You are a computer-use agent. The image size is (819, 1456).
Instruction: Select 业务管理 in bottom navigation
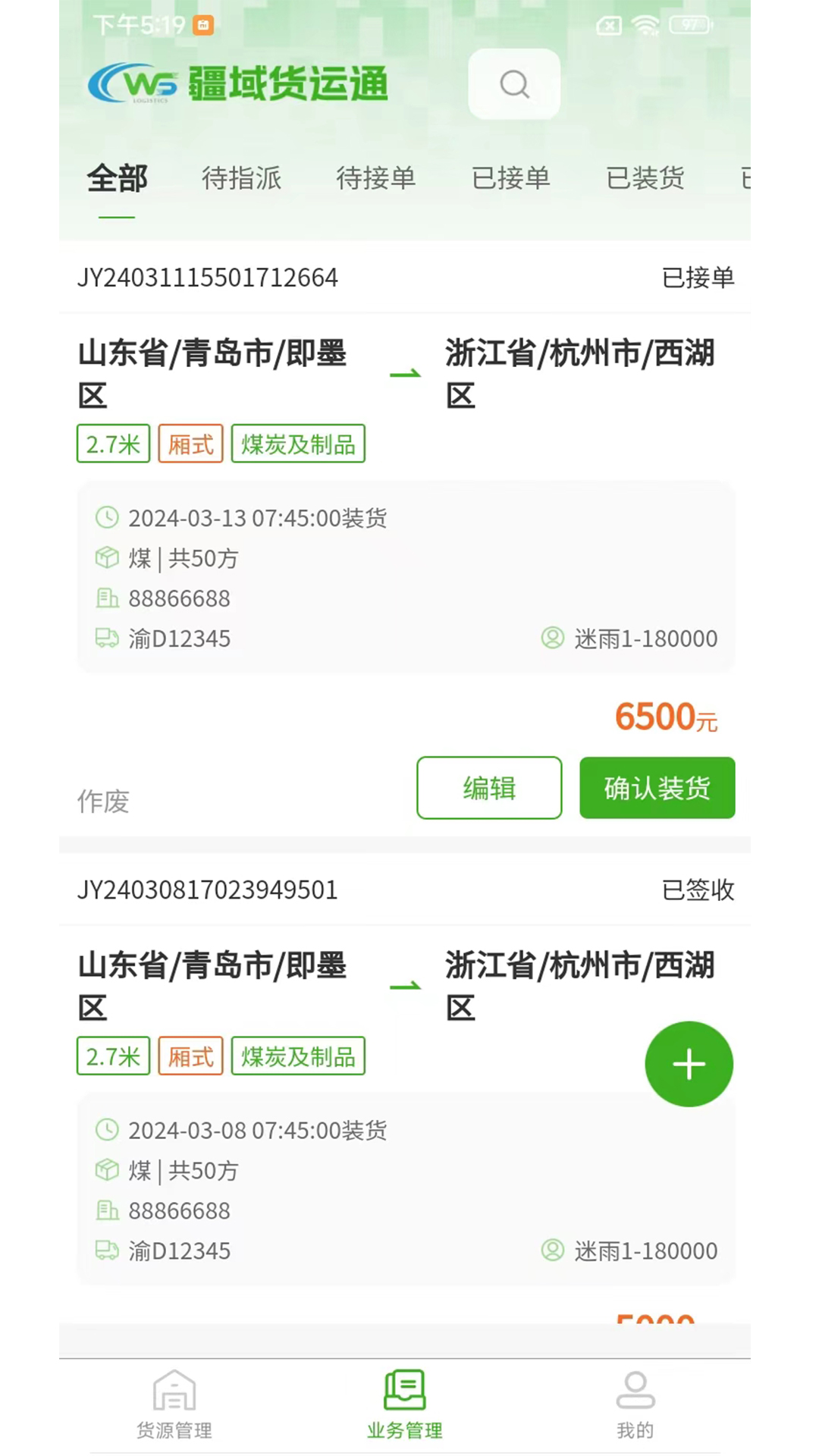[x=405, y=1405]
